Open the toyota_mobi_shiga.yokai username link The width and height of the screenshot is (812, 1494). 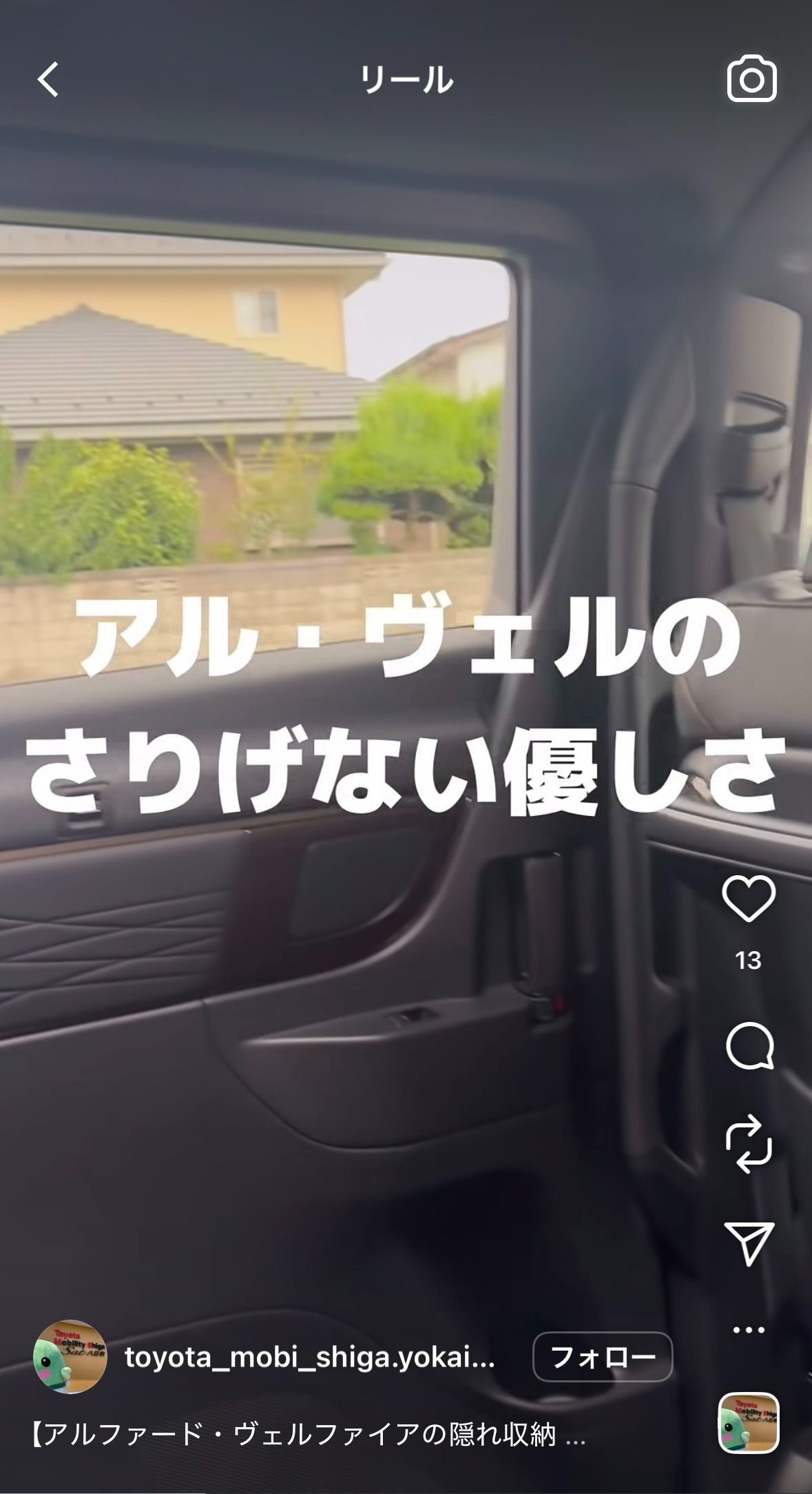click(309, 1357)
